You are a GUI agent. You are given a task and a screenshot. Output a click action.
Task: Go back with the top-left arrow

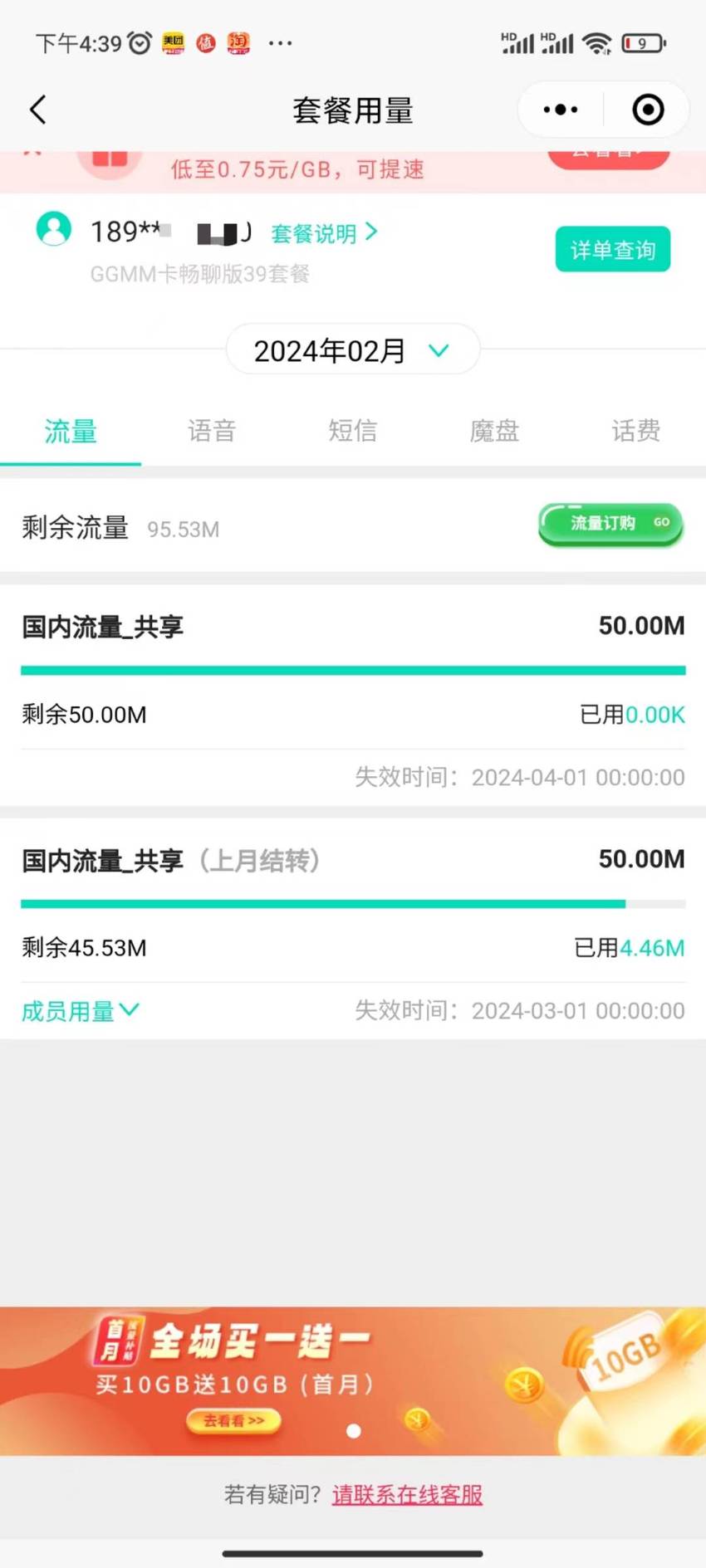[37, 110]
